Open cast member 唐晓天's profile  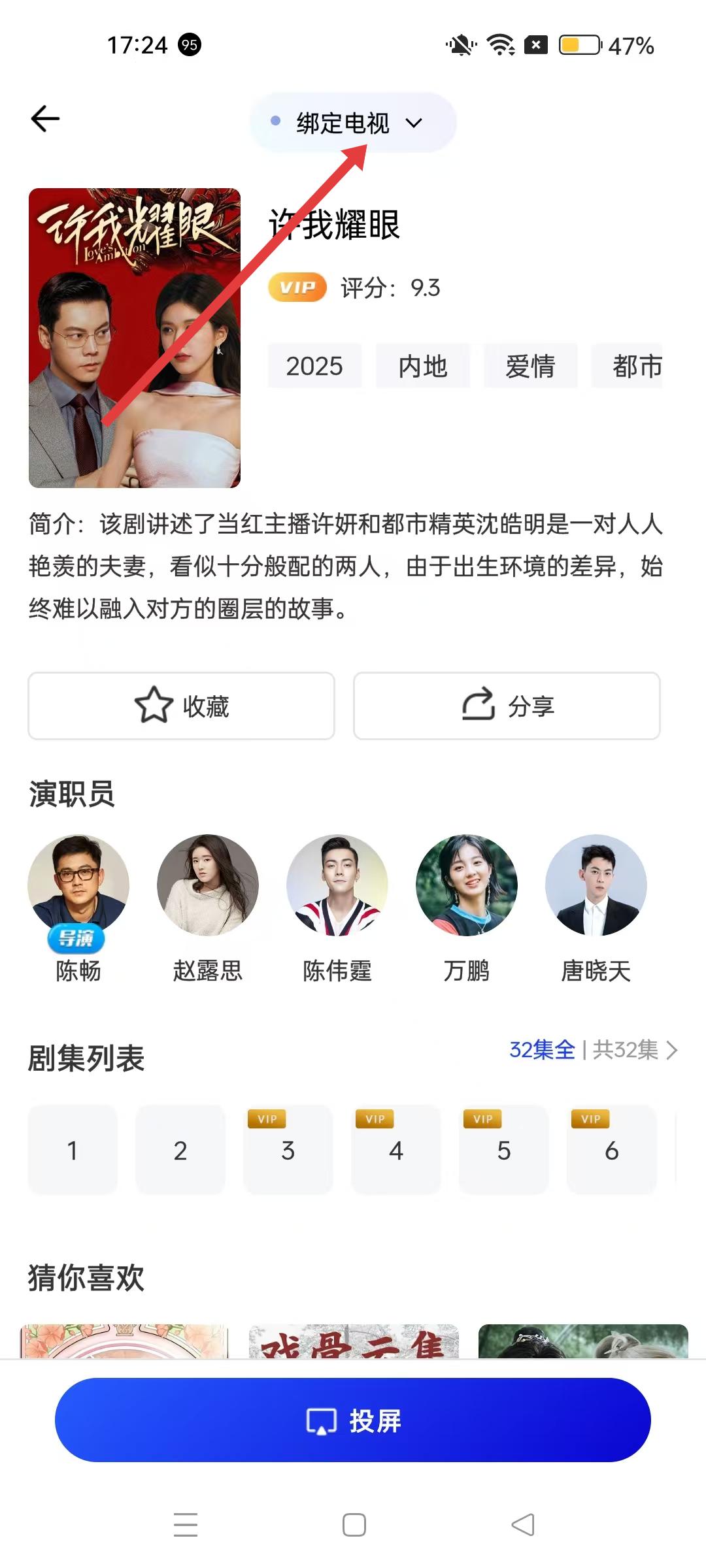point(596,885)
